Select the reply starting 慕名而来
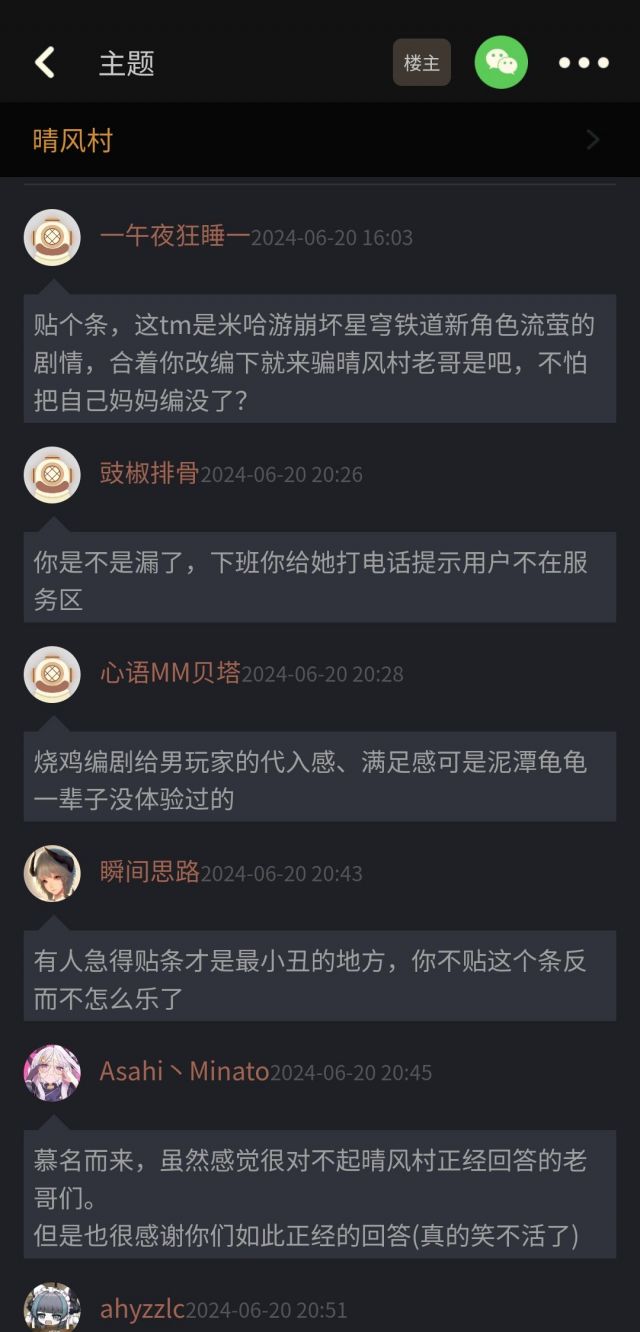The image size is (640, 1332). pyautogui.click(x=320, y=1198)
